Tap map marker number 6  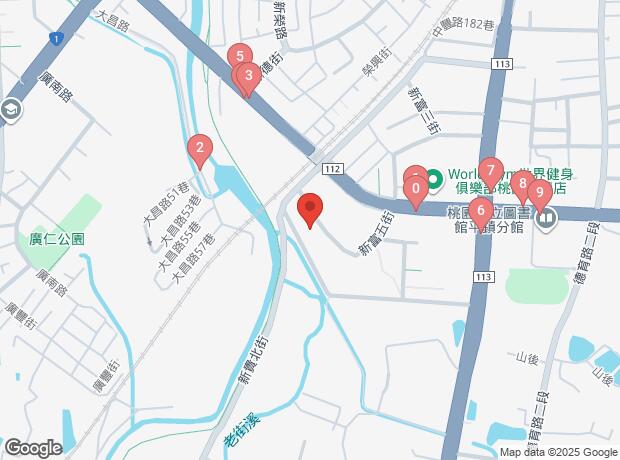(481, 210)
